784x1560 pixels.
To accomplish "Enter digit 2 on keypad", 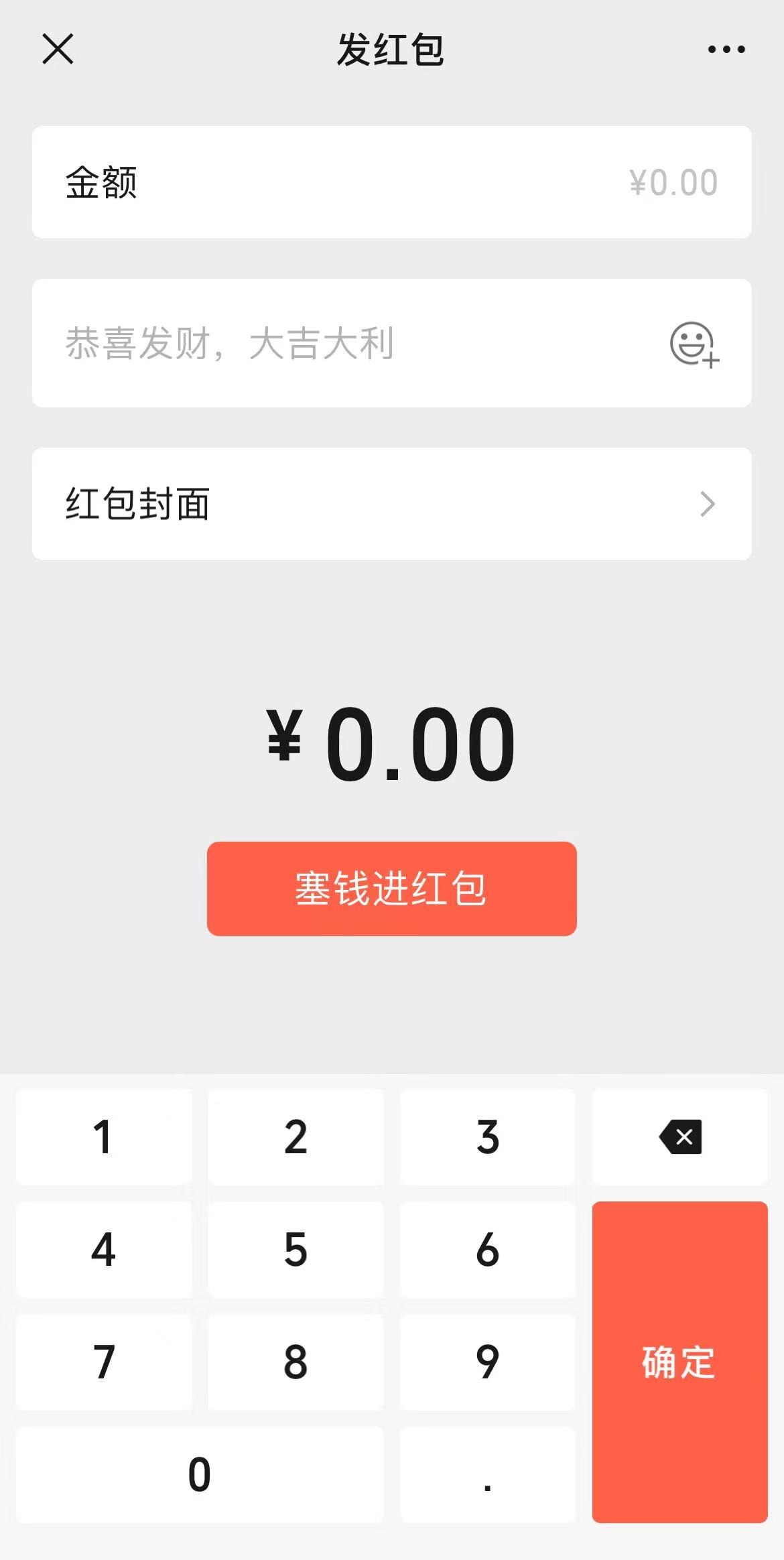I will tap(296, 1137).
